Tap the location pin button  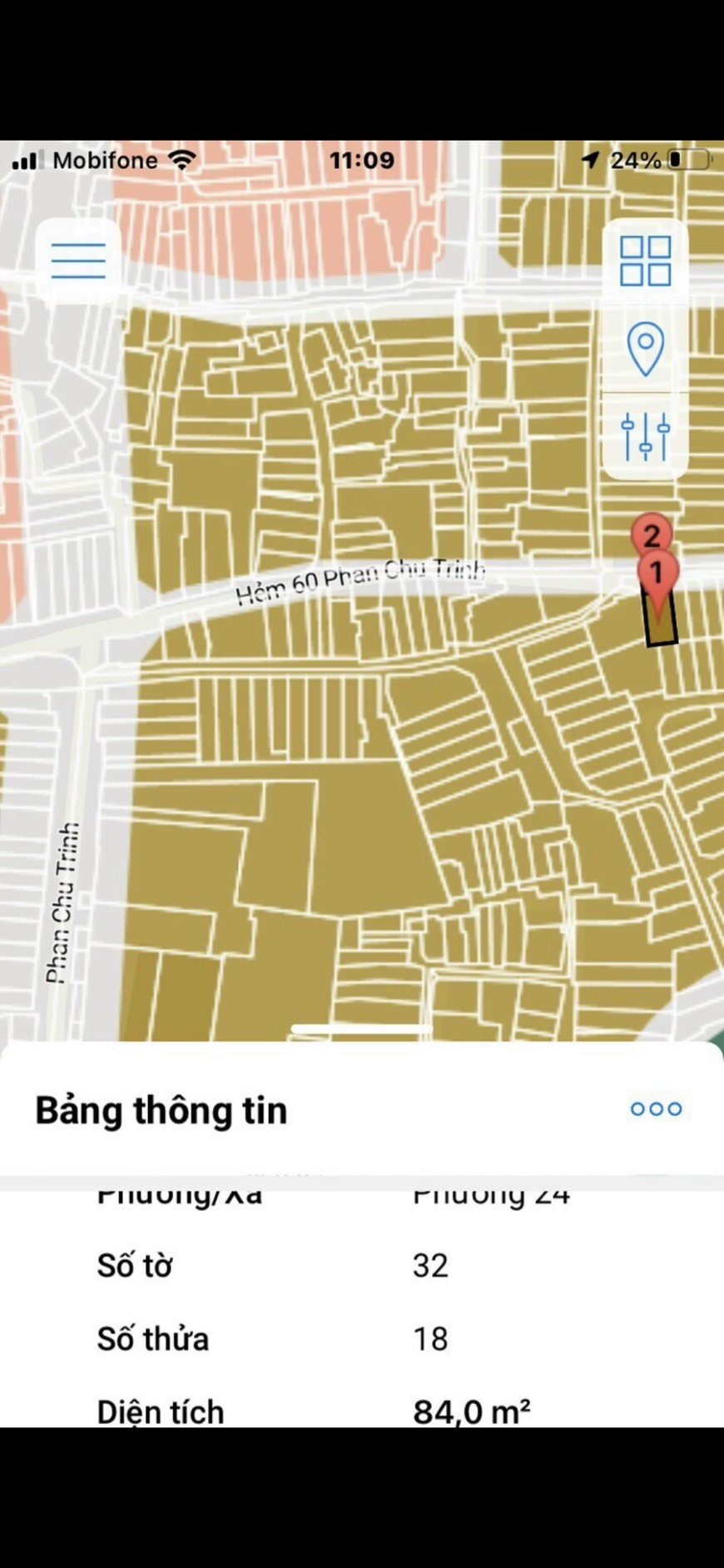pos(646,349)
